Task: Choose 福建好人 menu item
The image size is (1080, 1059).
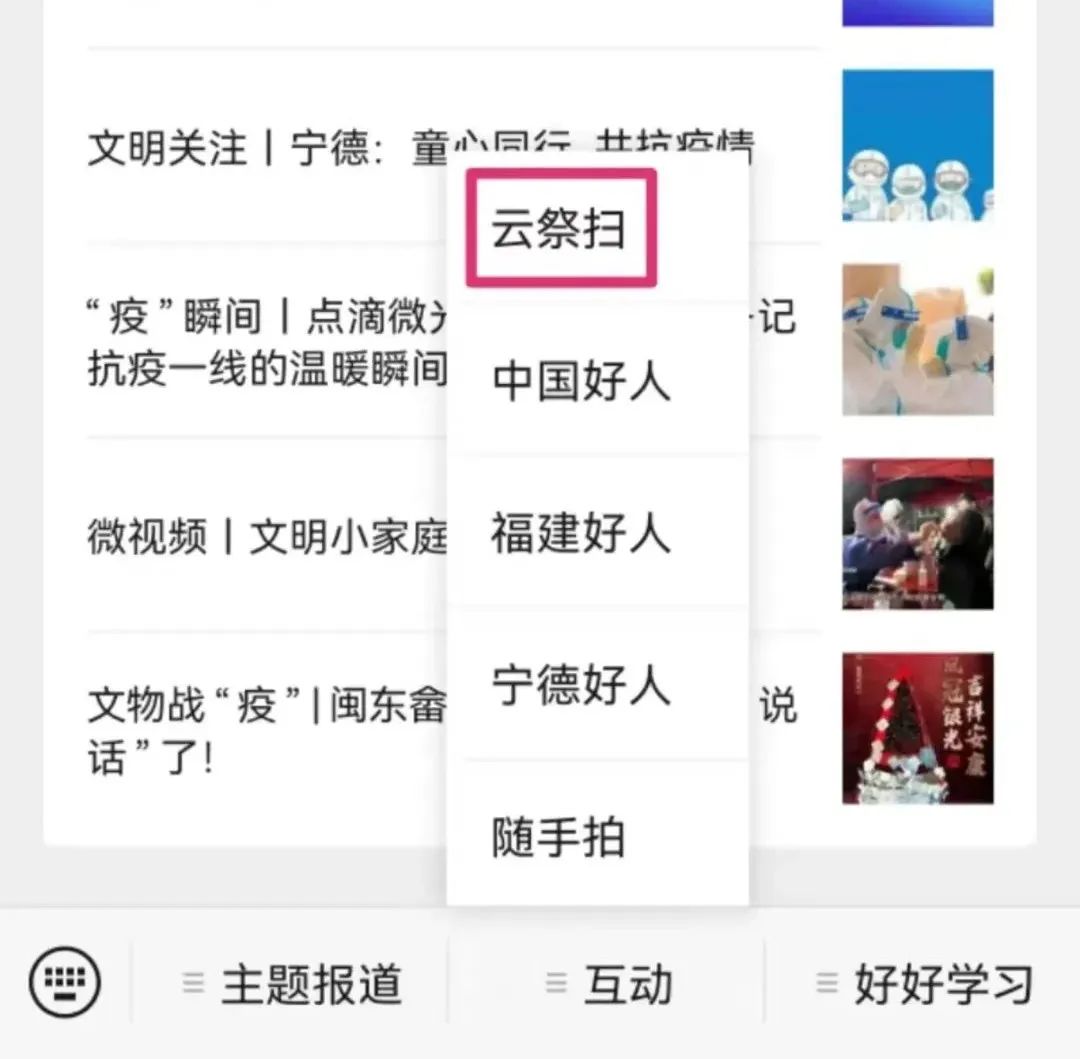Action: click(x=581, y=534)
